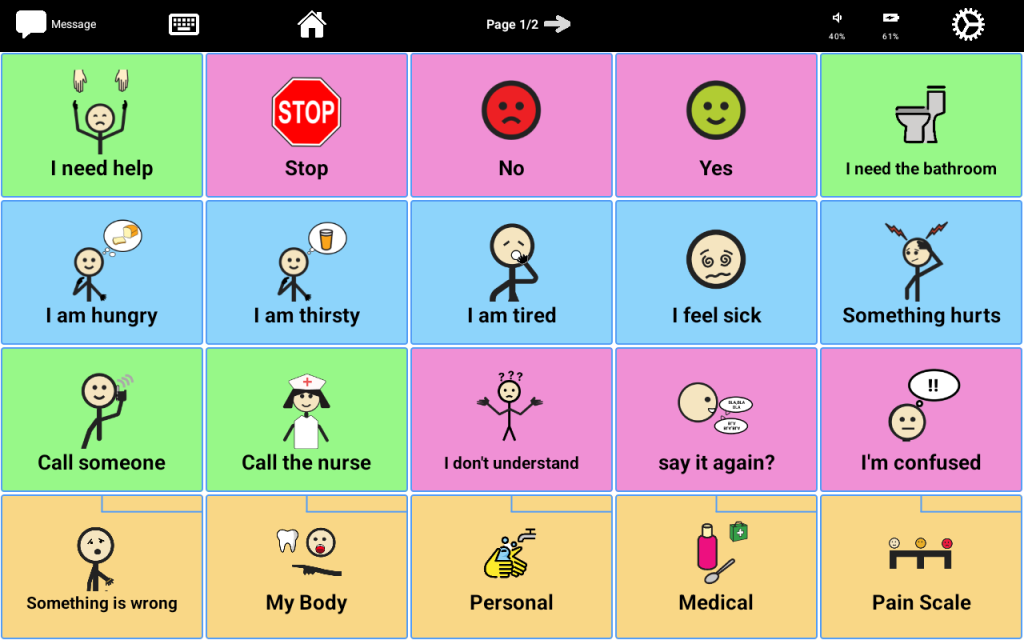The image size is (1024, 640).
Task: Open the on-screen keyboard
Action: pyautogui.click(x=184, y=24)
